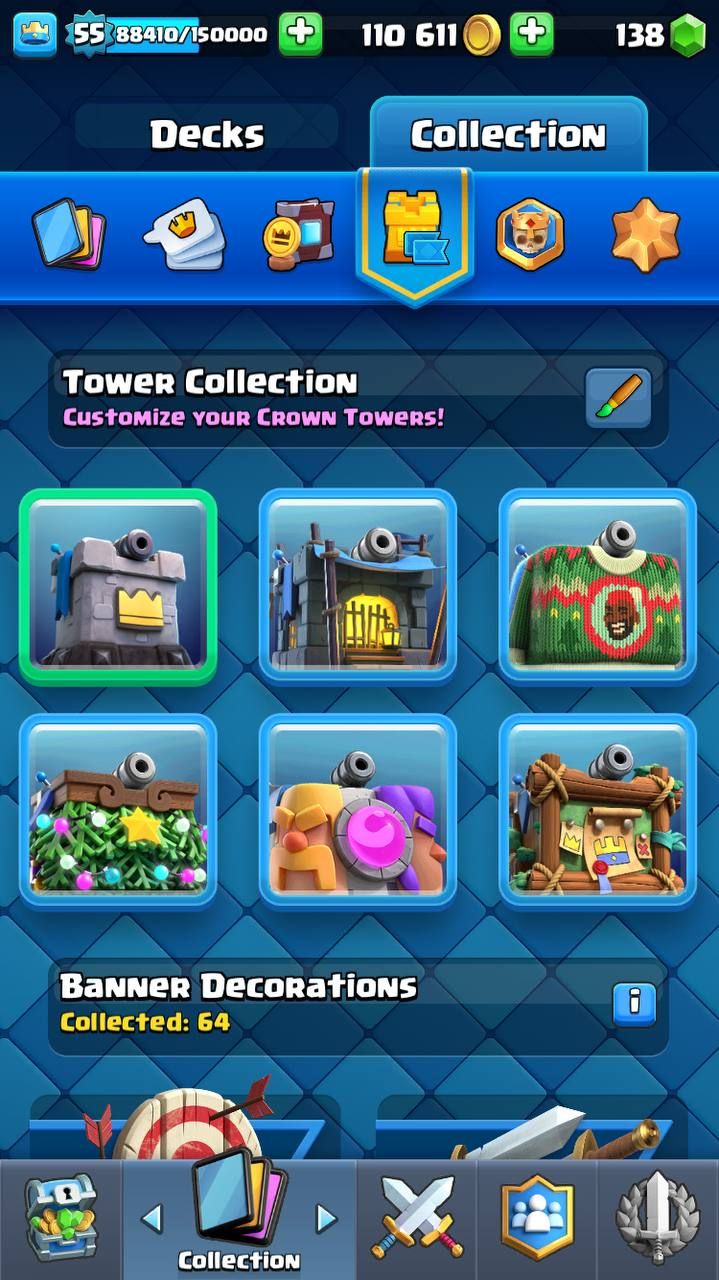Select the default stone crown tower skin
The image size is (719, 1280).
point(118,586)
